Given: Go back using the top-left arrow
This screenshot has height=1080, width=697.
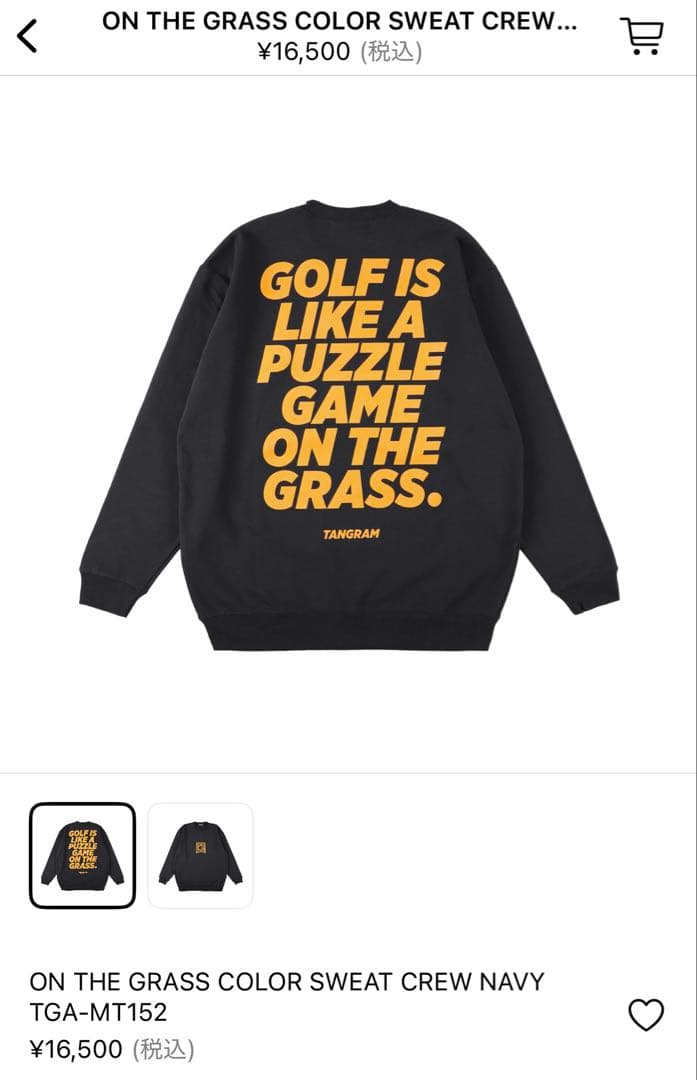Looking at the screenshot, I should click(x=28, y=36).
